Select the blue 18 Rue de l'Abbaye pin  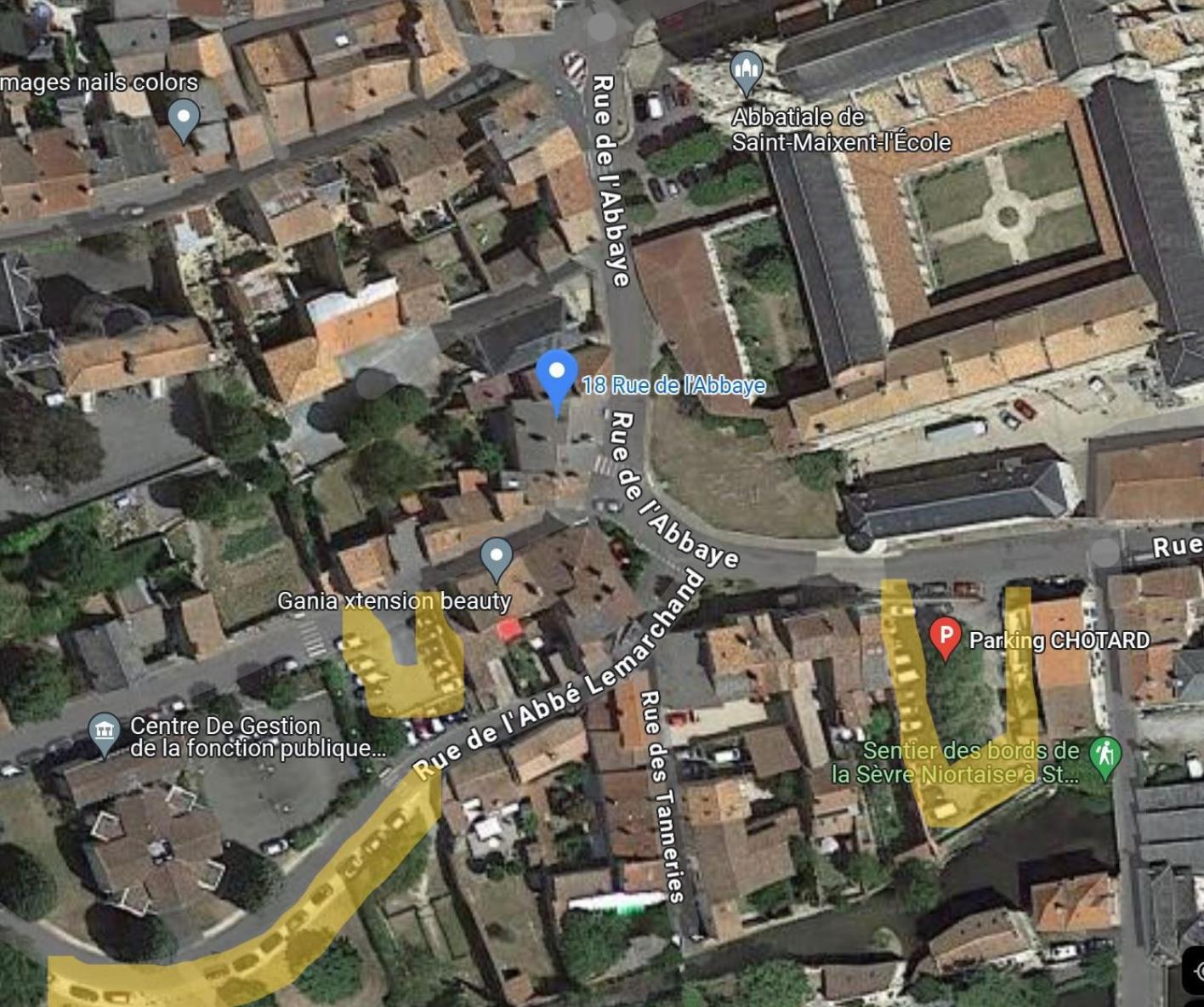(x=557, y=380)
